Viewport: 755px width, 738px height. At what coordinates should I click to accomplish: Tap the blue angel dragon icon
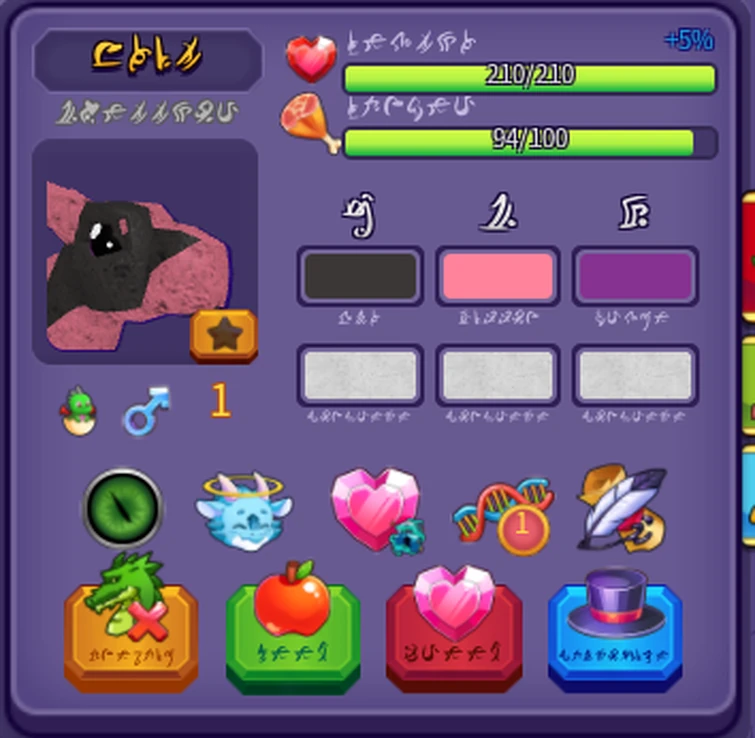243,511
